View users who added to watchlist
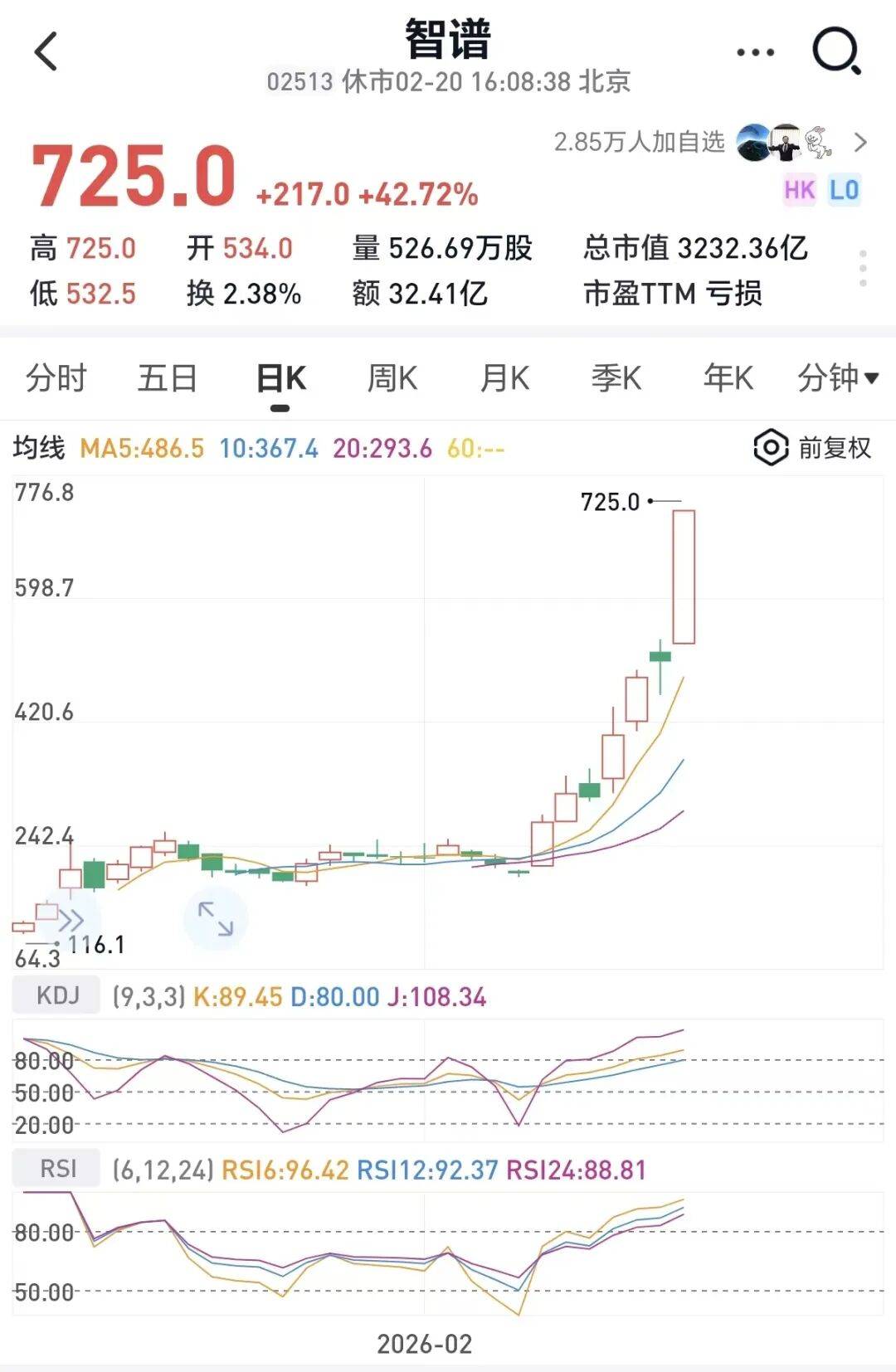 (710, 143)
